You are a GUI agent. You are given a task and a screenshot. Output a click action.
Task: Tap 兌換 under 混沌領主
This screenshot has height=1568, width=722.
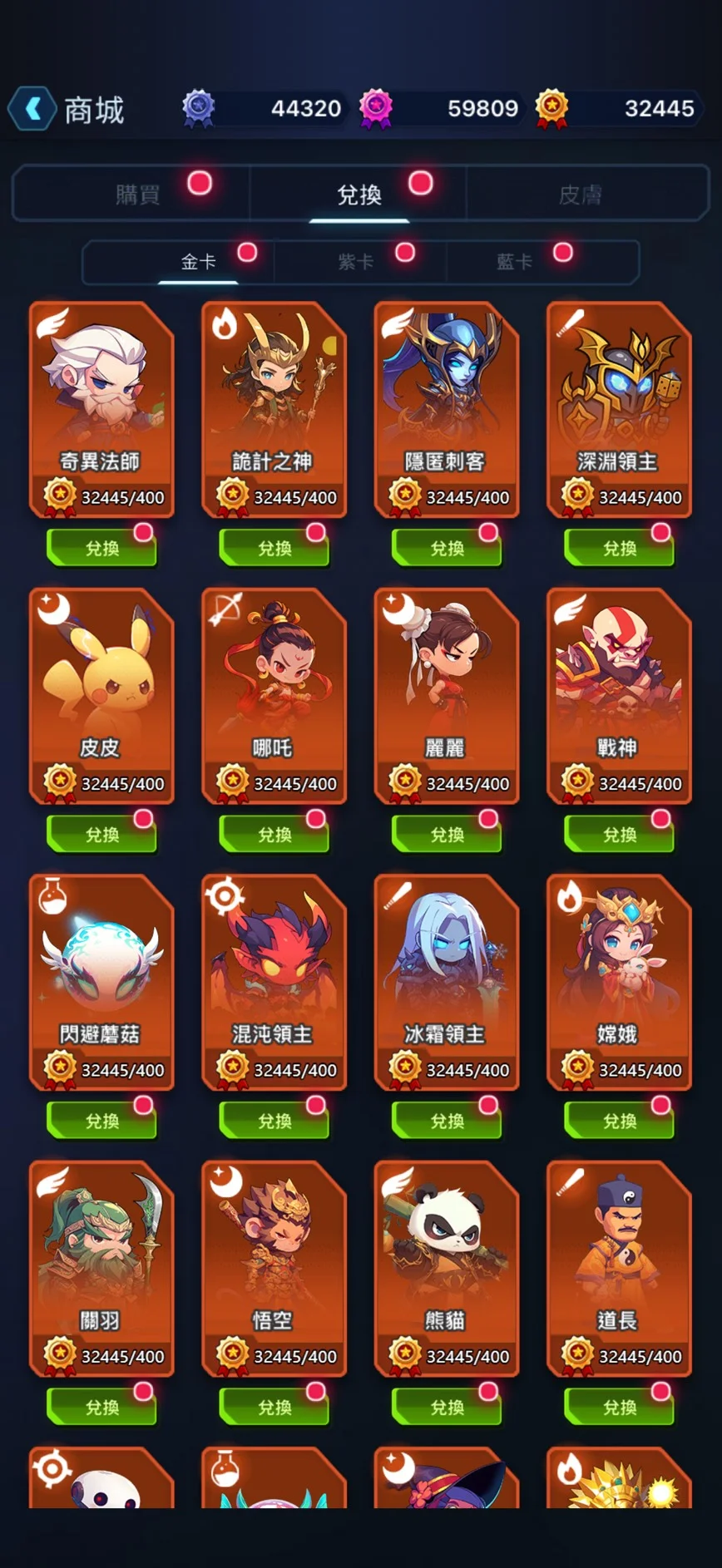(274, 1122)
